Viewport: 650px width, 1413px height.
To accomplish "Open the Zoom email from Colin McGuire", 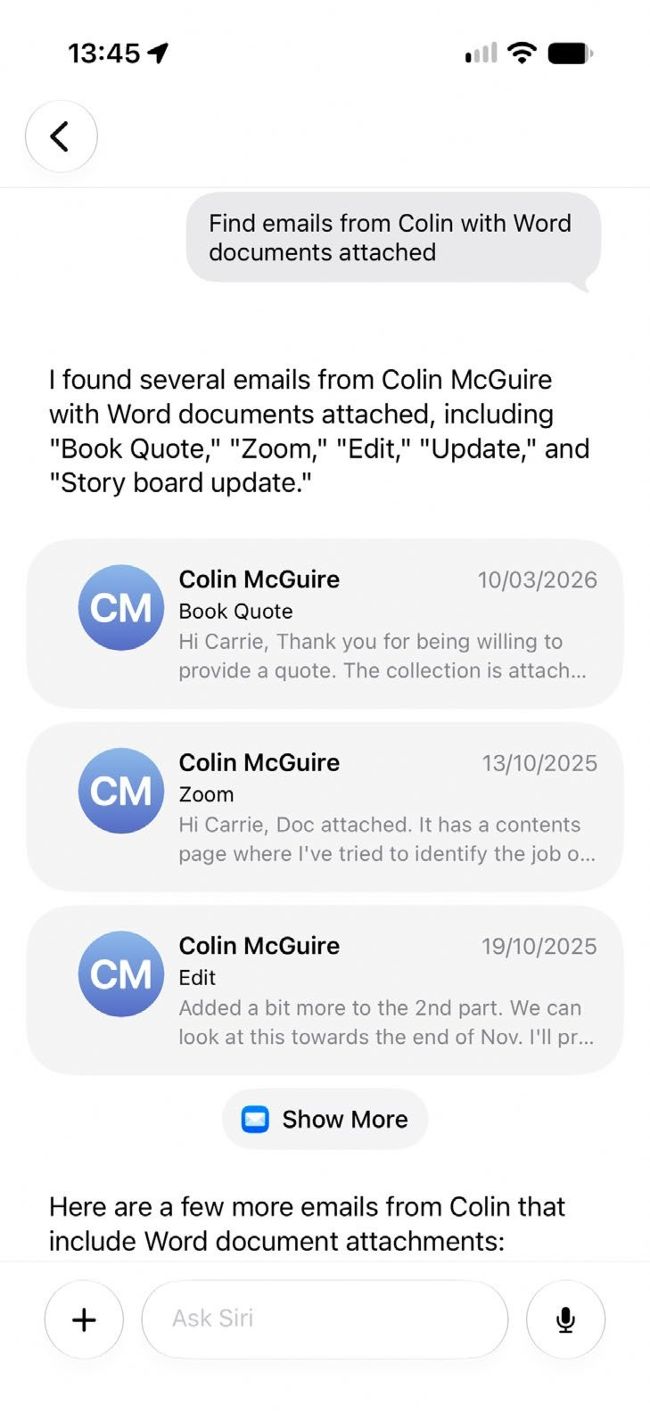I will [x=325, y=807].
